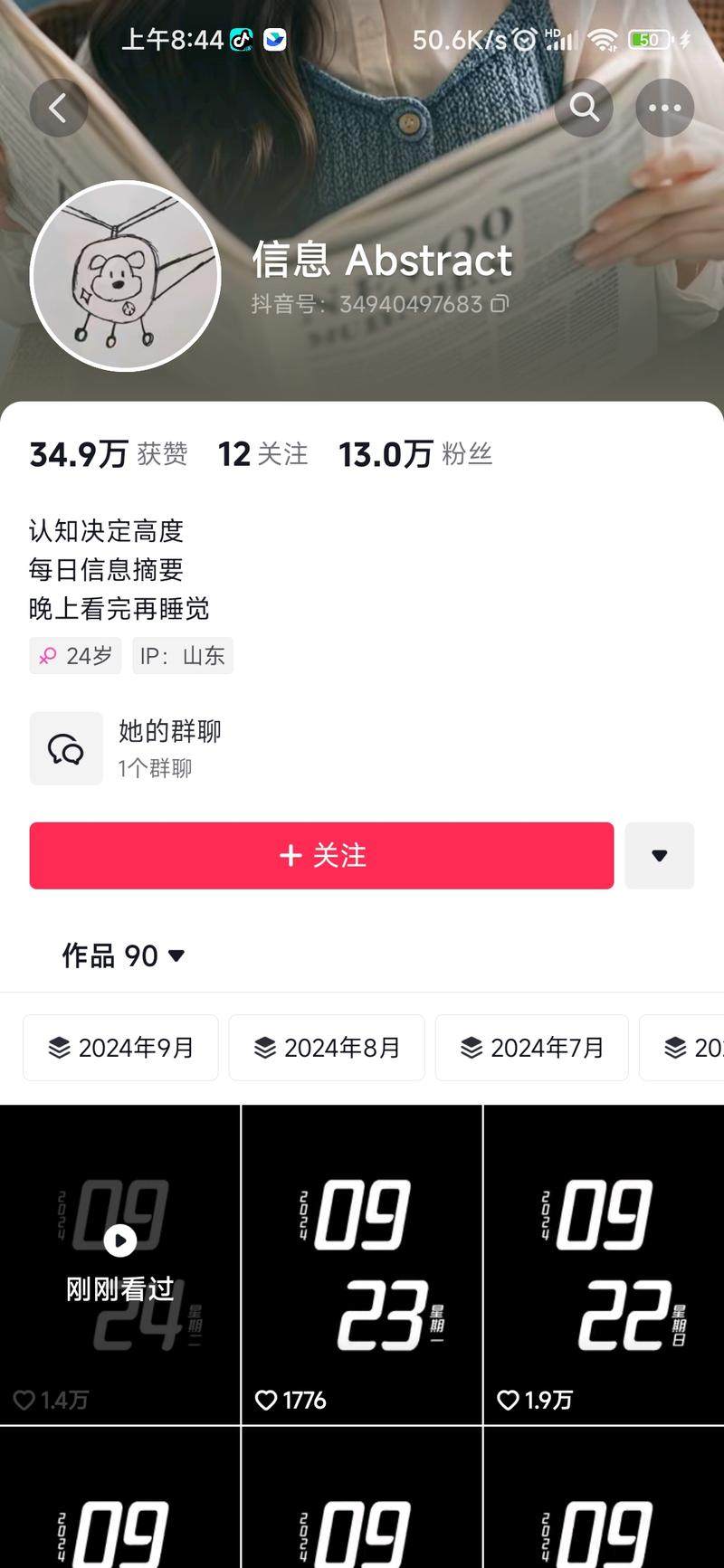Expand the arrow next to the follow button
The height and width of the screenshot is (1568, 724).
[x=659, y=855]
